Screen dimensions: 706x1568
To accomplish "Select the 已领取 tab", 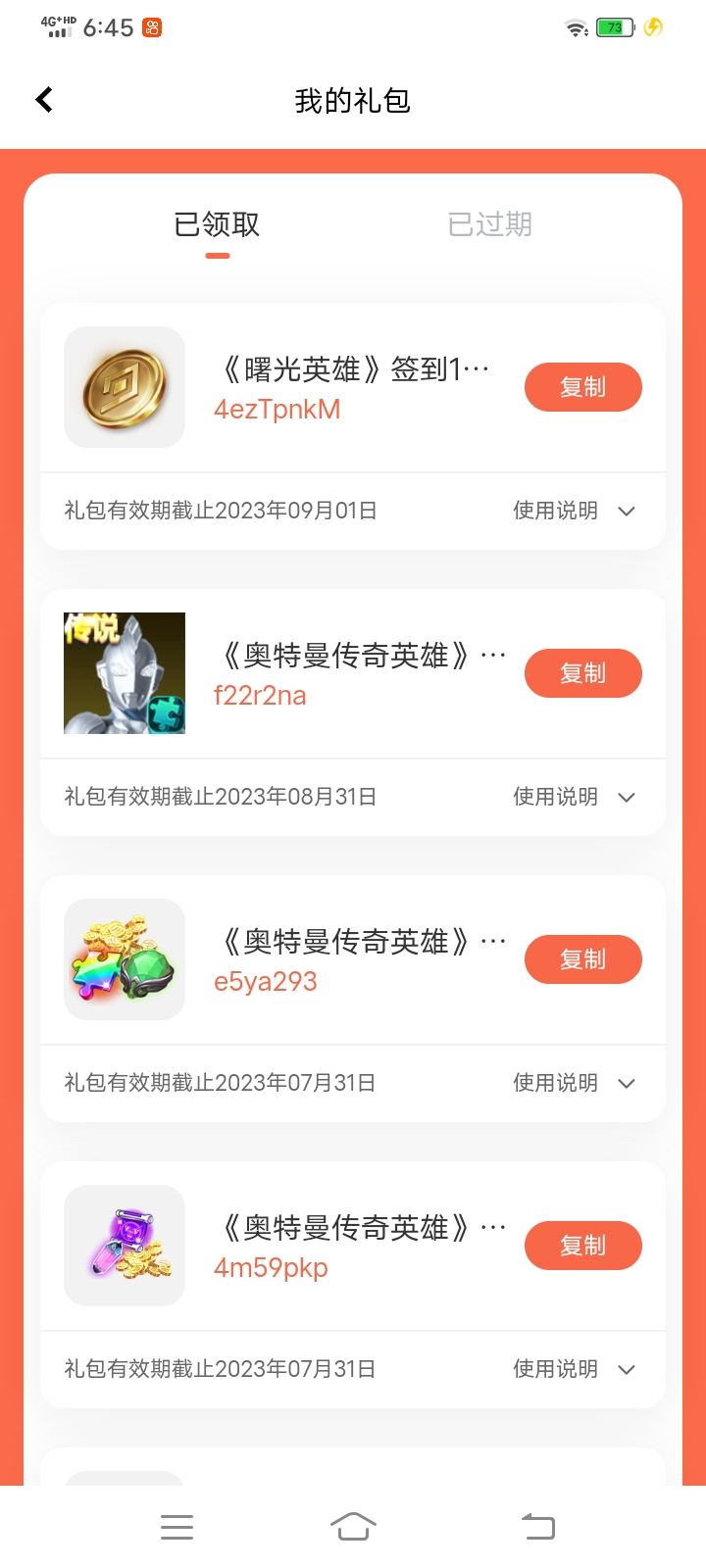I will click(x=217, y=224).
